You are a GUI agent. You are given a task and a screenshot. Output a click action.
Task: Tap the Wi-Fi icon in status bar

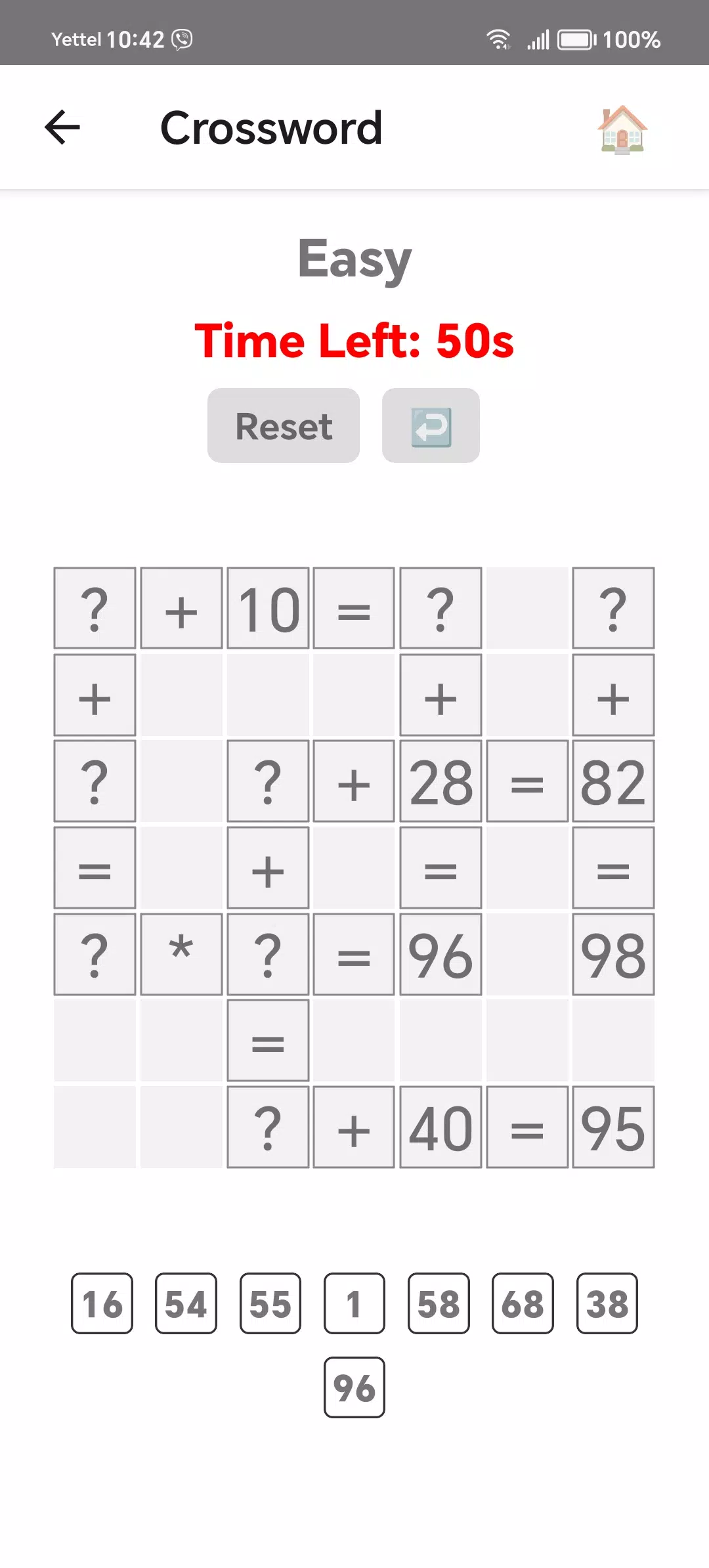click(x=500, y=39)
